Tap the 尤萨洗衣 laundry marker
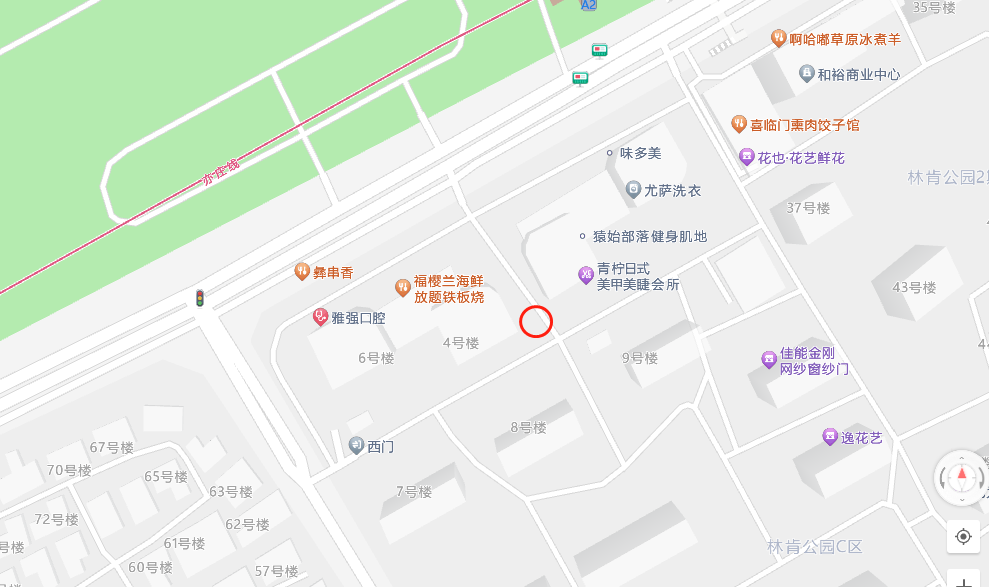Viewport: 989px width, 587px height. pos(633,189)
